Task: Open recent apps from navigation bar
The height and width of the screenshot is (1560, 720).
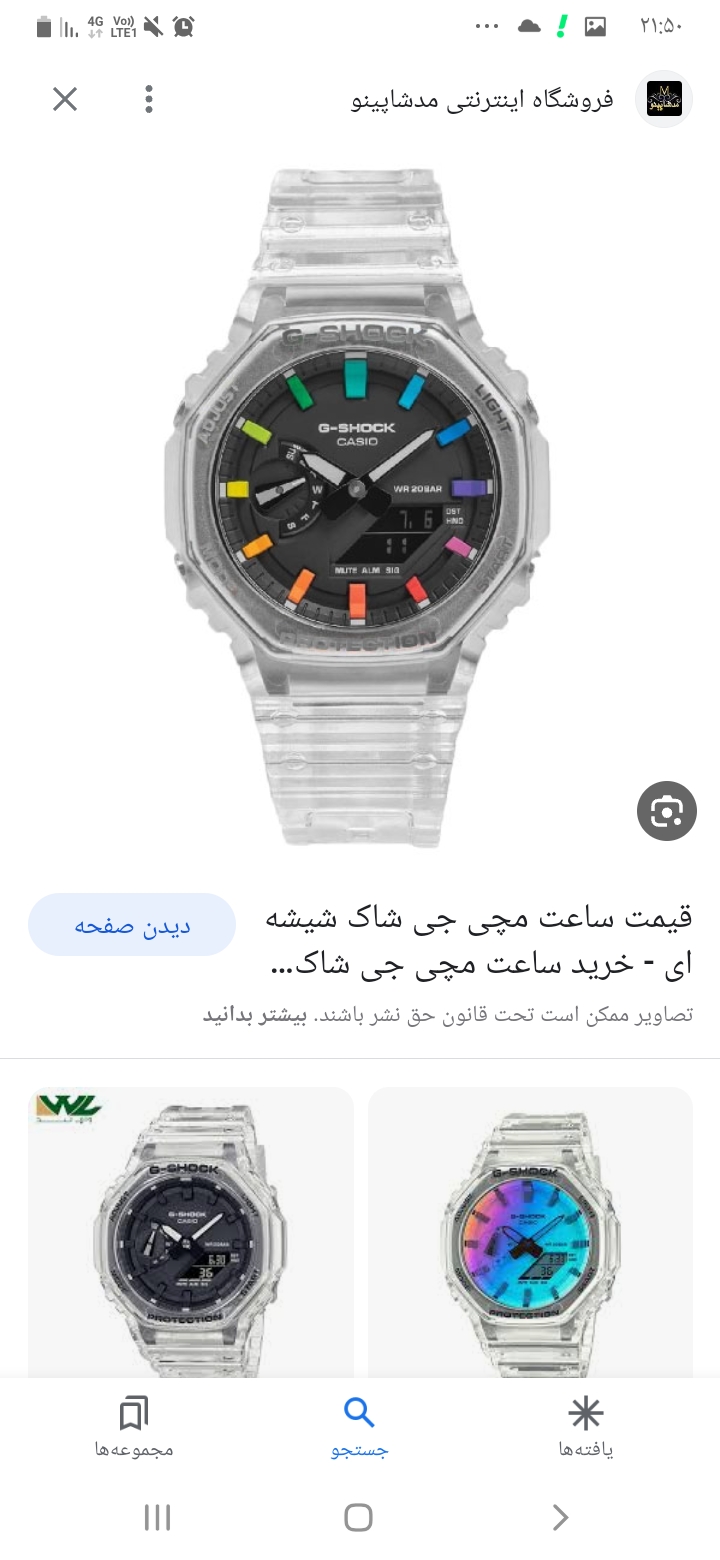Action: pos(157,1517)
